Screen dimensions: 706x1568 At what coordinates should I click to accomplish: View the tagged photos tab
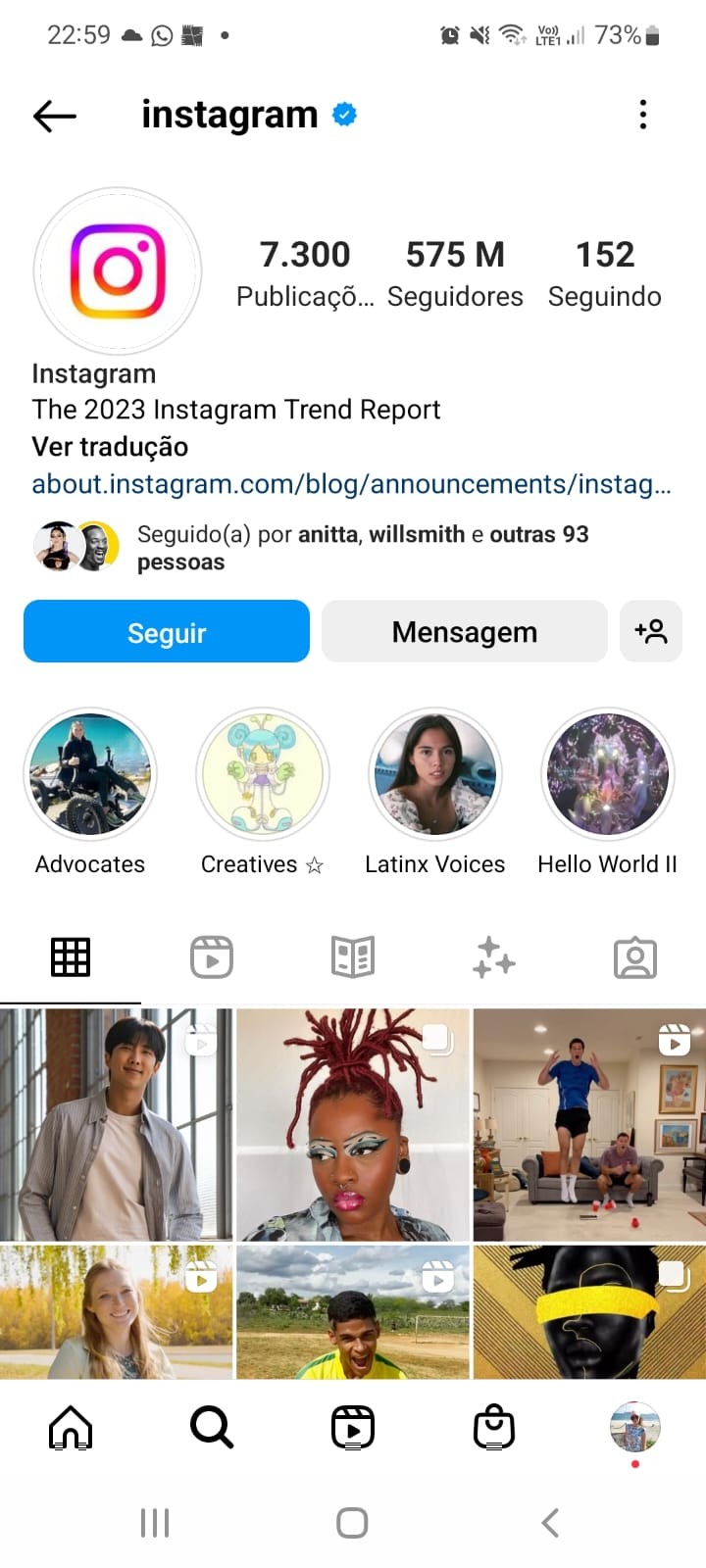point(635,955)
